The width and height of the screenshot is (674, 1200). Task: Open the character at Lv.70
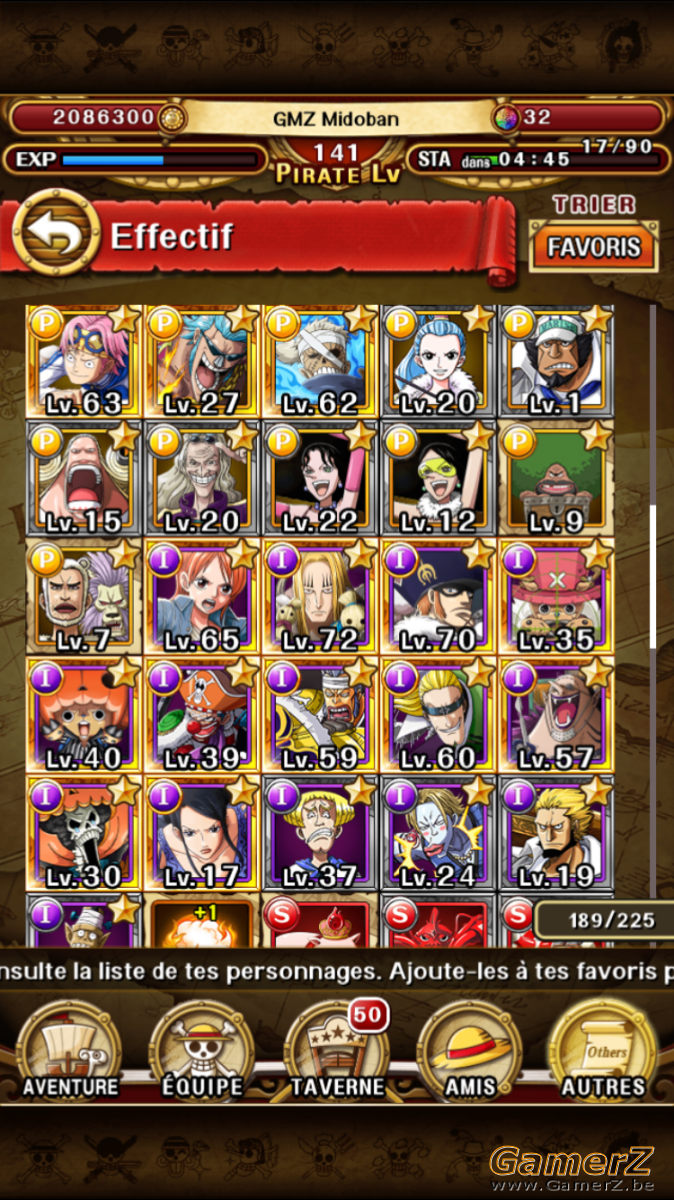(438, 597)
